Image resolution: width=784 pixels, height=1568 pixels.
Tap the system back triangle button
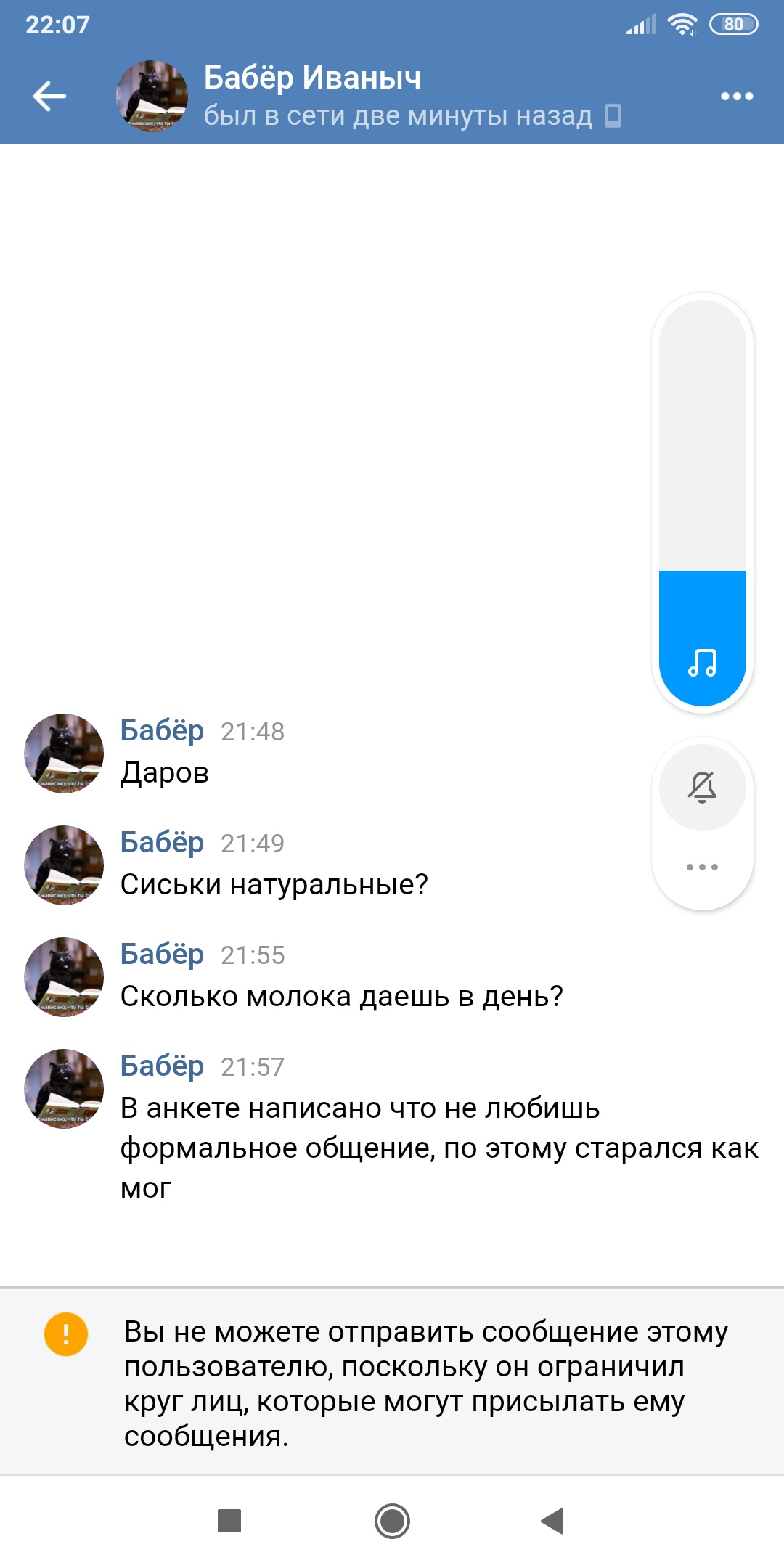553,1520
